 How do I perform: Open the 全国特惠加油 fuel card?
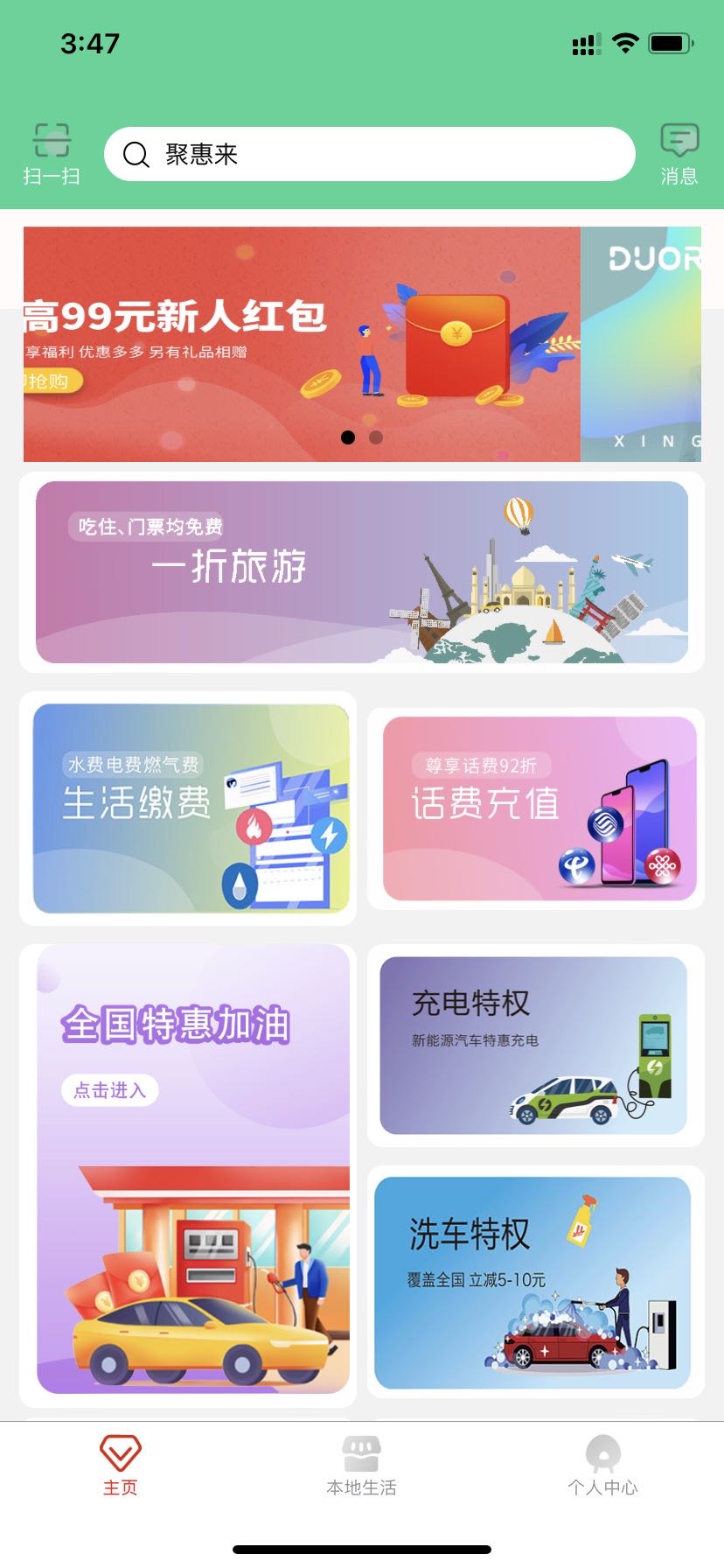(193, 1169)
